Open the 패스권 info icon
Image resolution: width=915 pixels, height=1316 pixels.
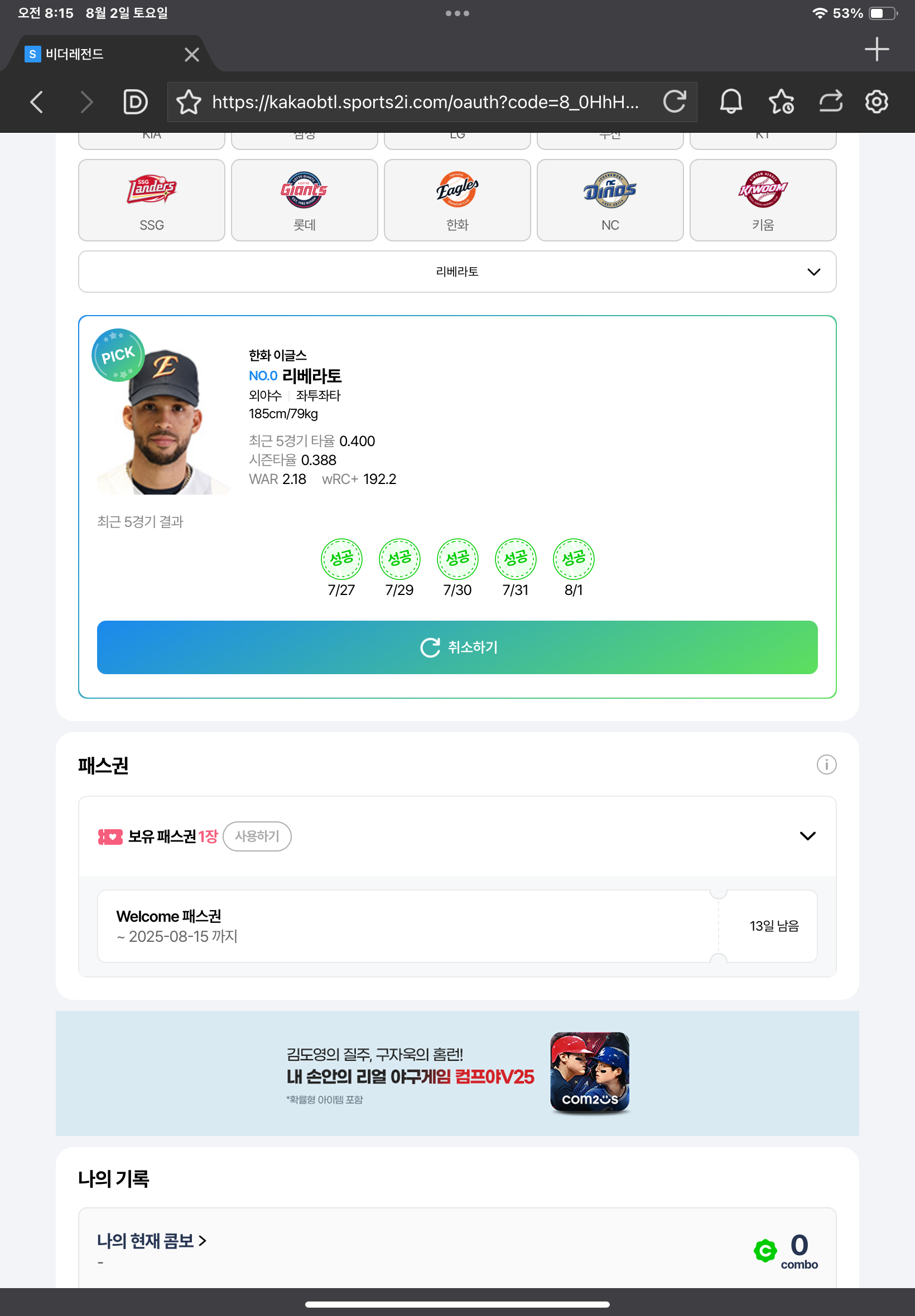click(x=826, y=765)
